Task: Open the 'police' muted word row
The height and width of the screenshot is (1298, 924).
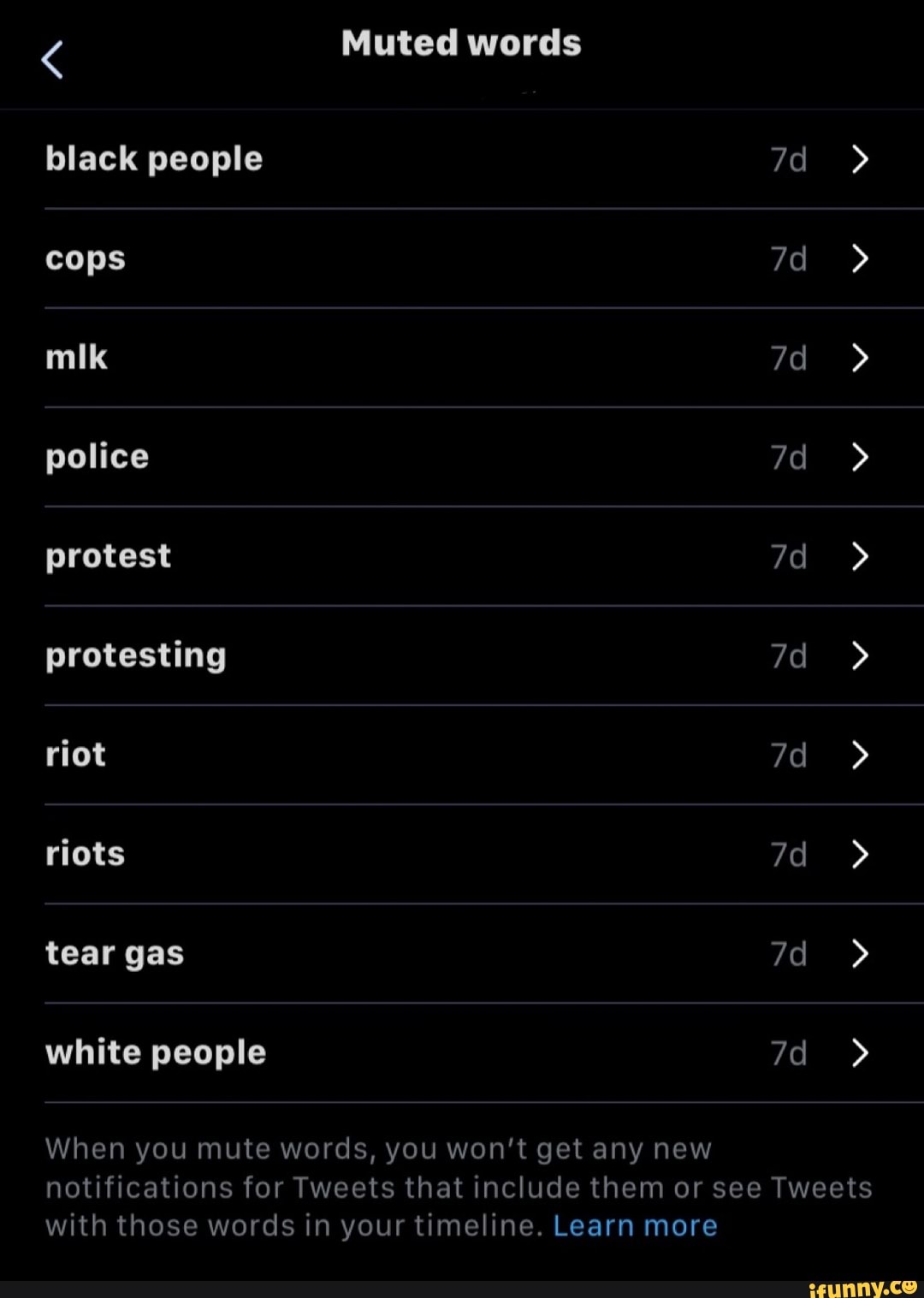Action: [x=98, y=457]
